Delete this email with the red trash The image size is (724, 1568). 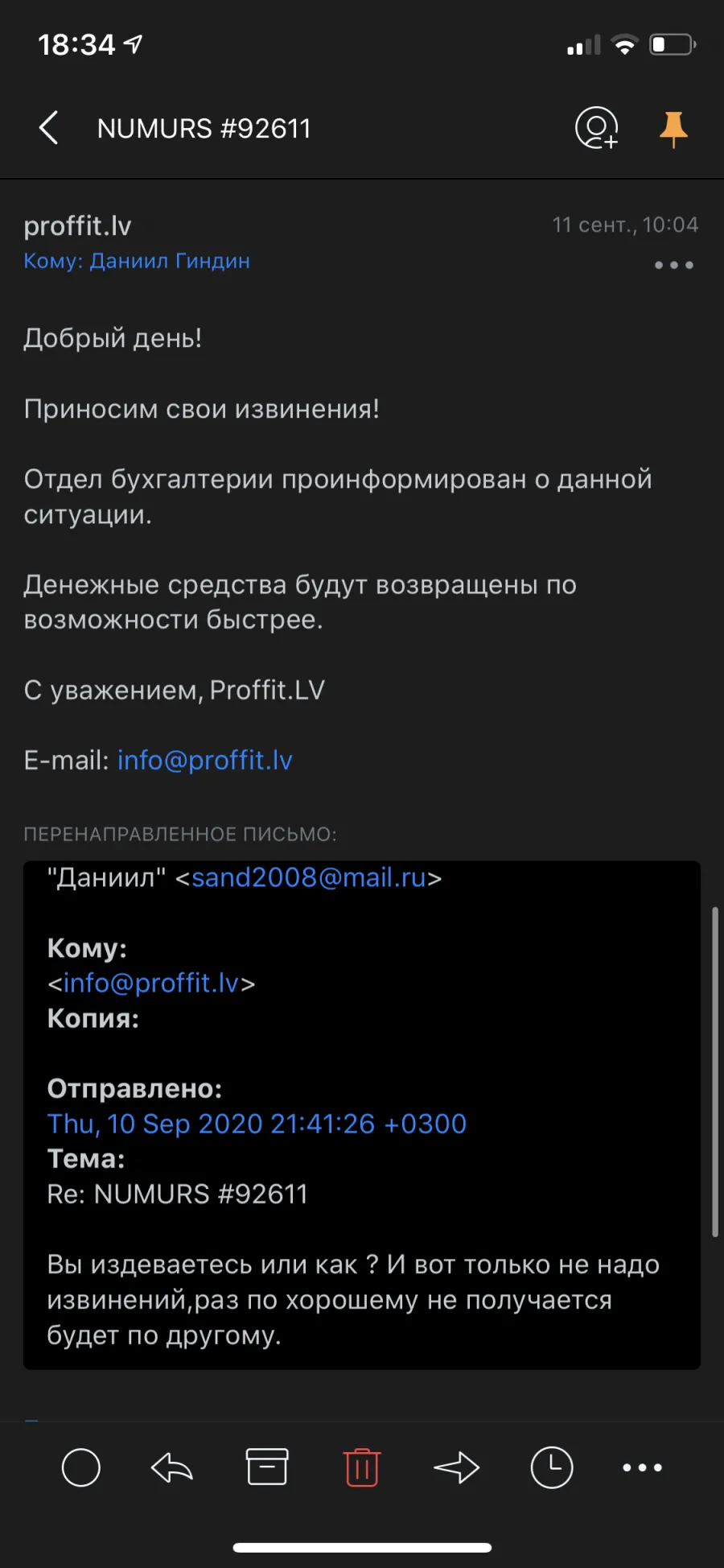pos(362,1467)
